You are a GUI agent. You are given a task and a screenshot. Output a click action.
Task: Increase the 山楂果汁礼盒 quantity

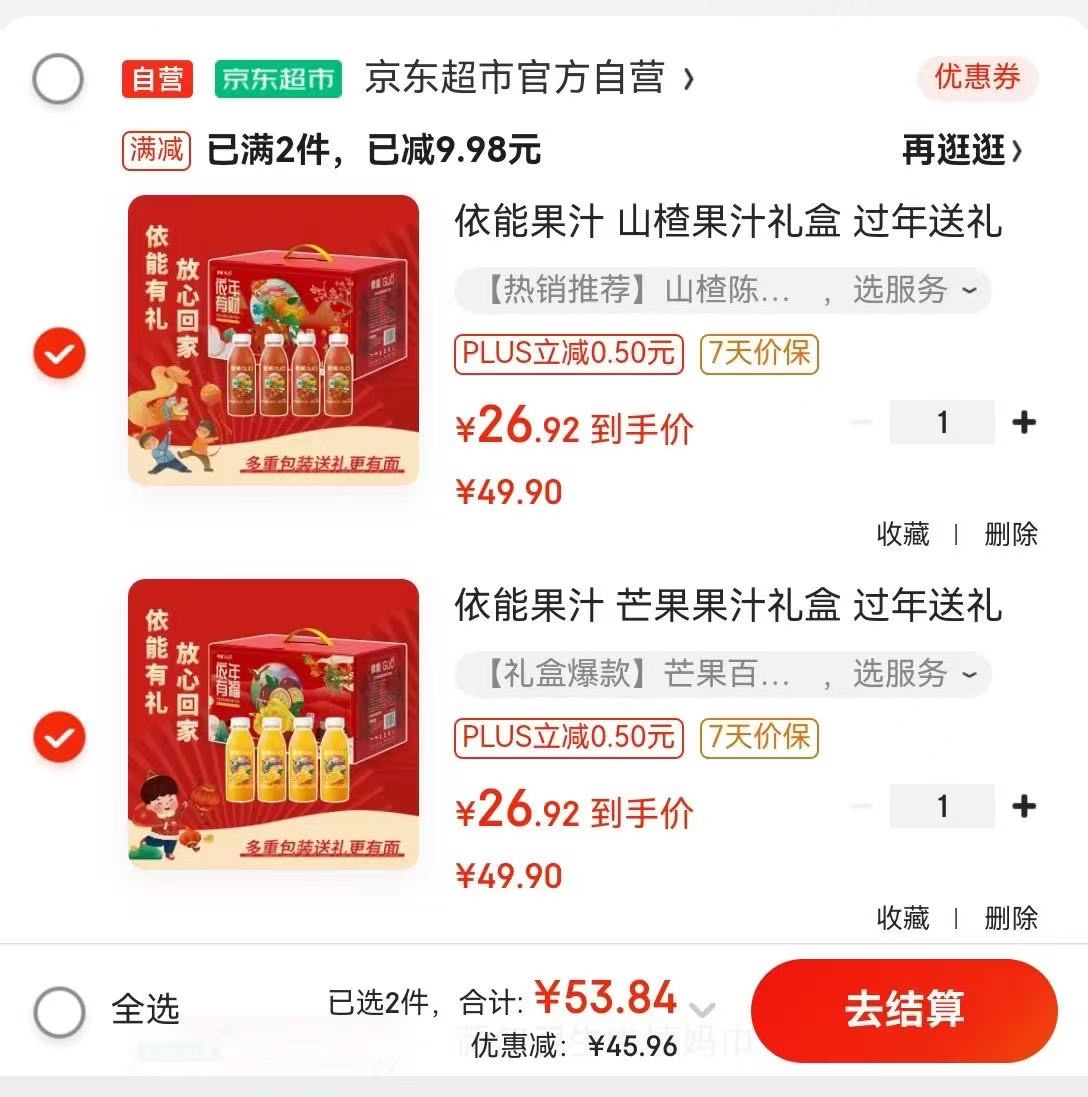click(1023, 422)
